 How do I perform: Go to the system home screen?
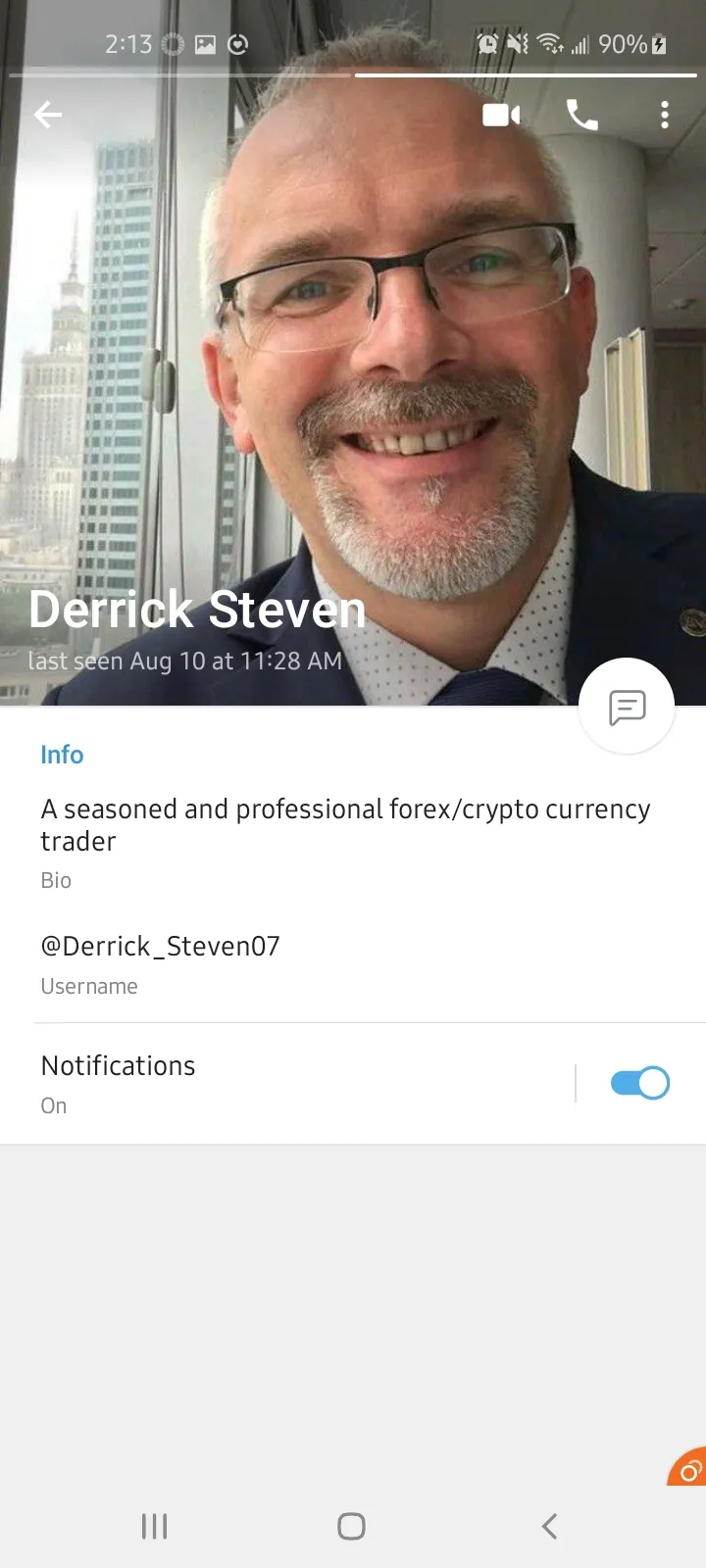(x=351, y=1526)
